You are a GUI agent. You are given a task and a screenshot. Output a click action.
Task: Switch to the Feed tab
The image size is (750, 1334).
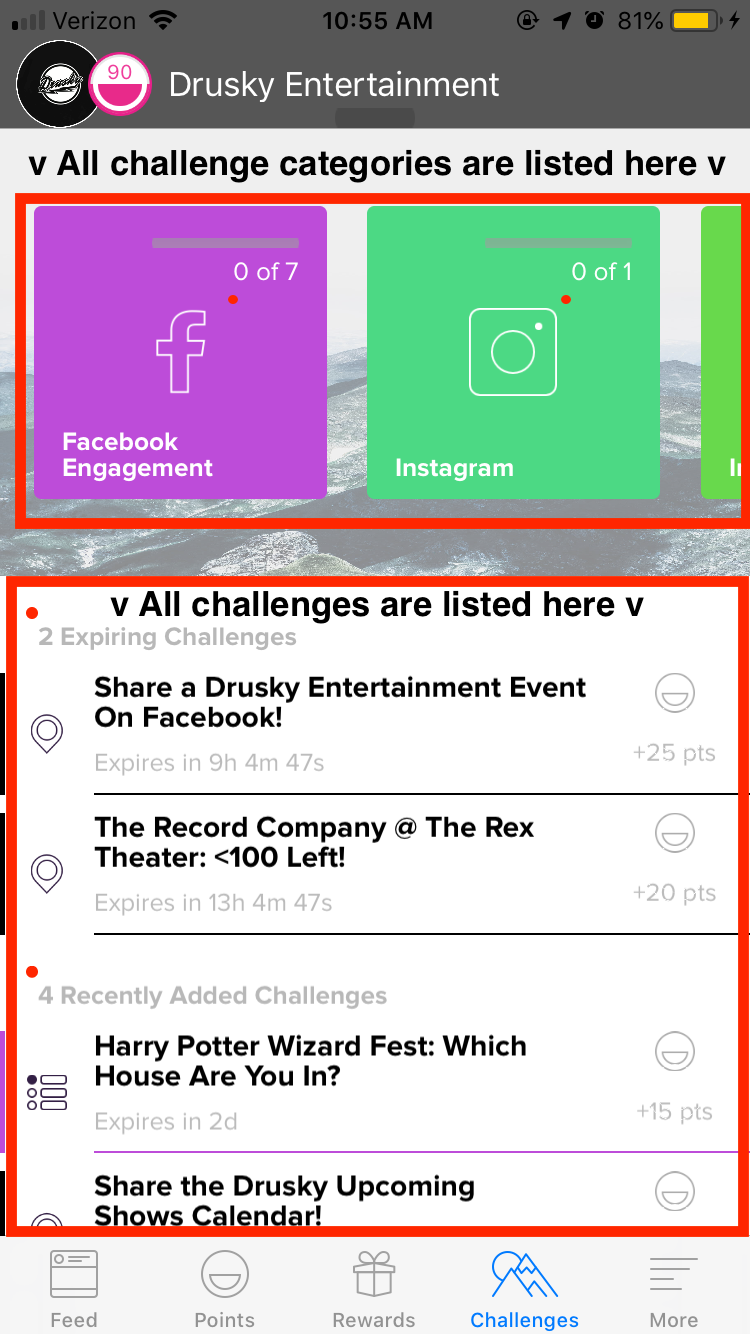coord(74,1288)
